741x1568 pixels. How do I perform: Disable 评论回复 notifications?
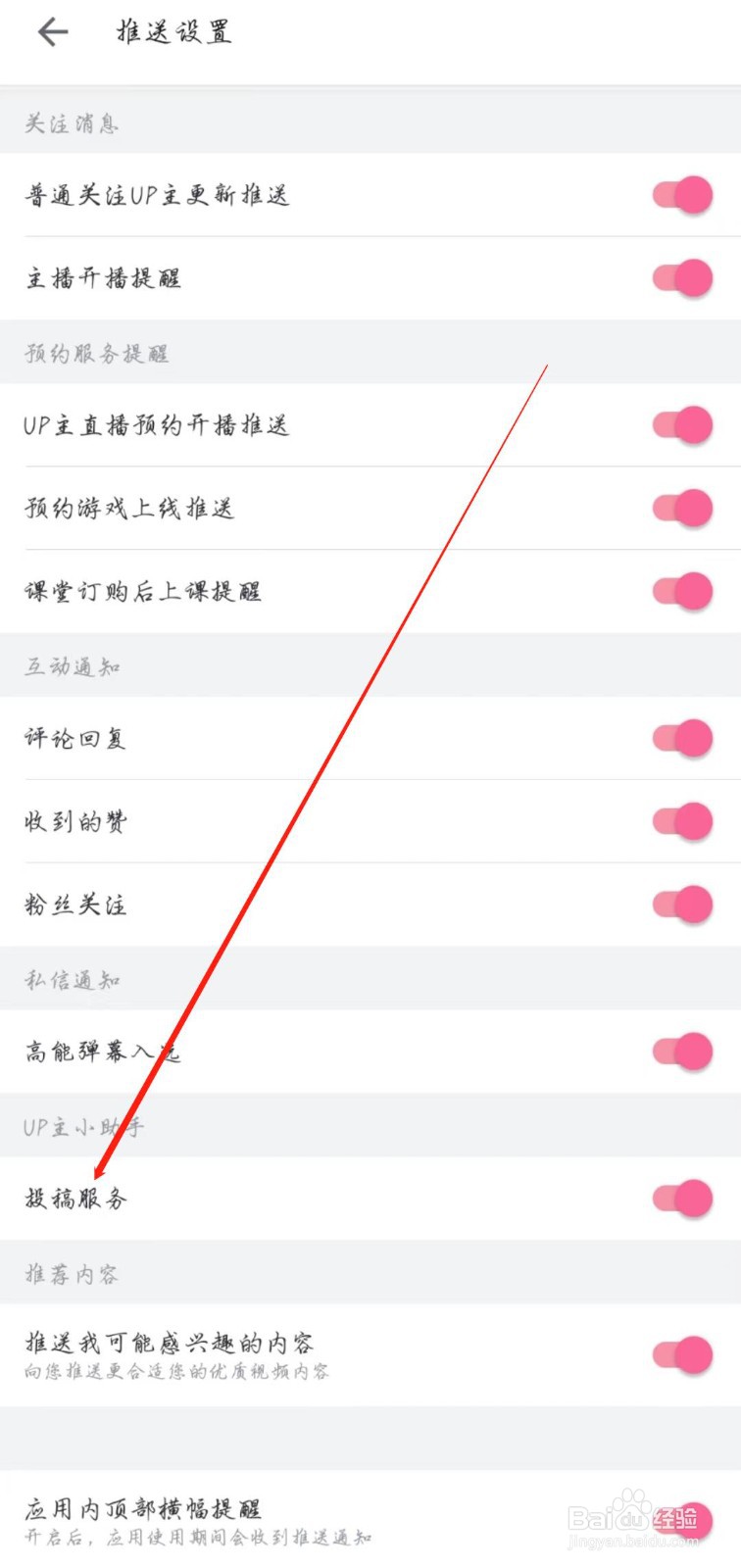click(x=683, y=739)
